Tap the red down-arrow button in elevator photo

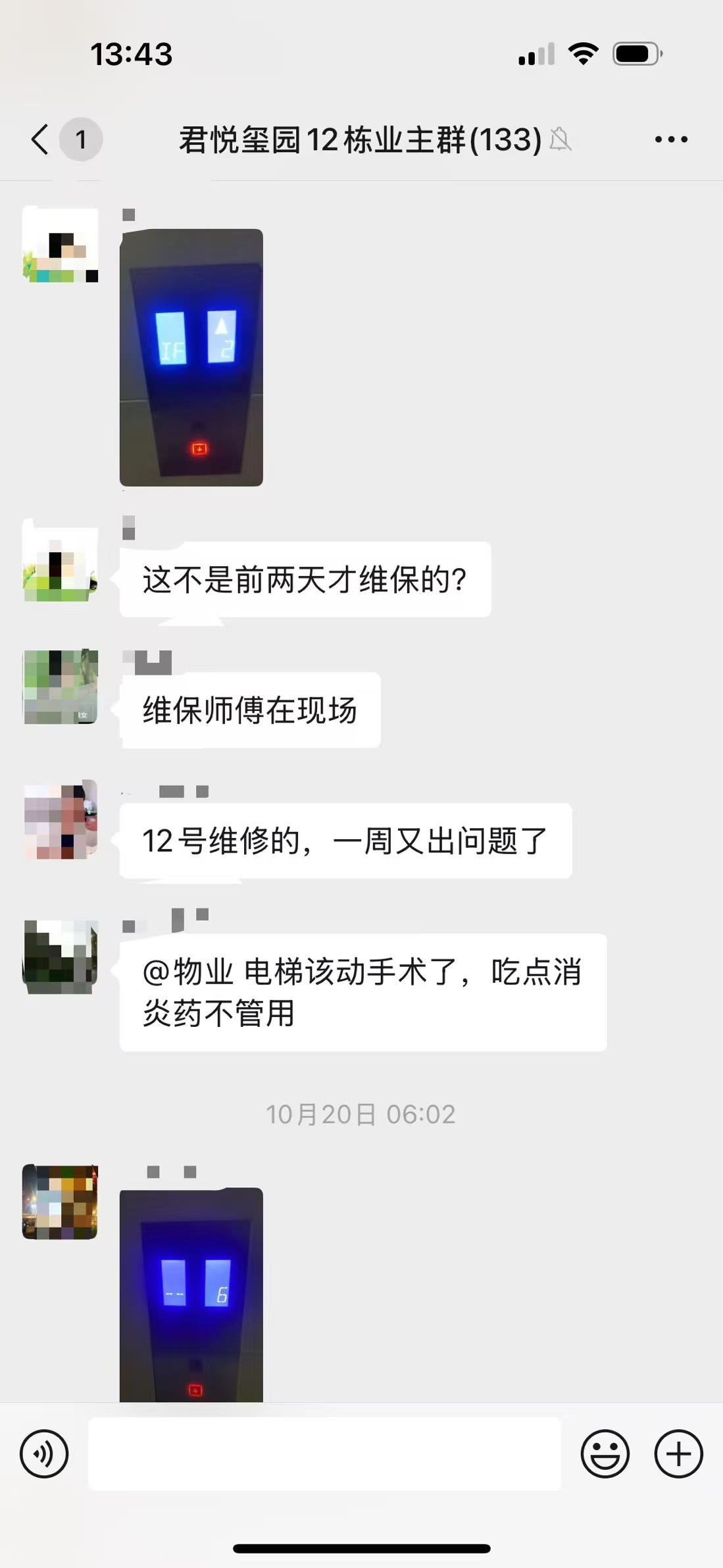pyautogui.click(x=199, y=448)
